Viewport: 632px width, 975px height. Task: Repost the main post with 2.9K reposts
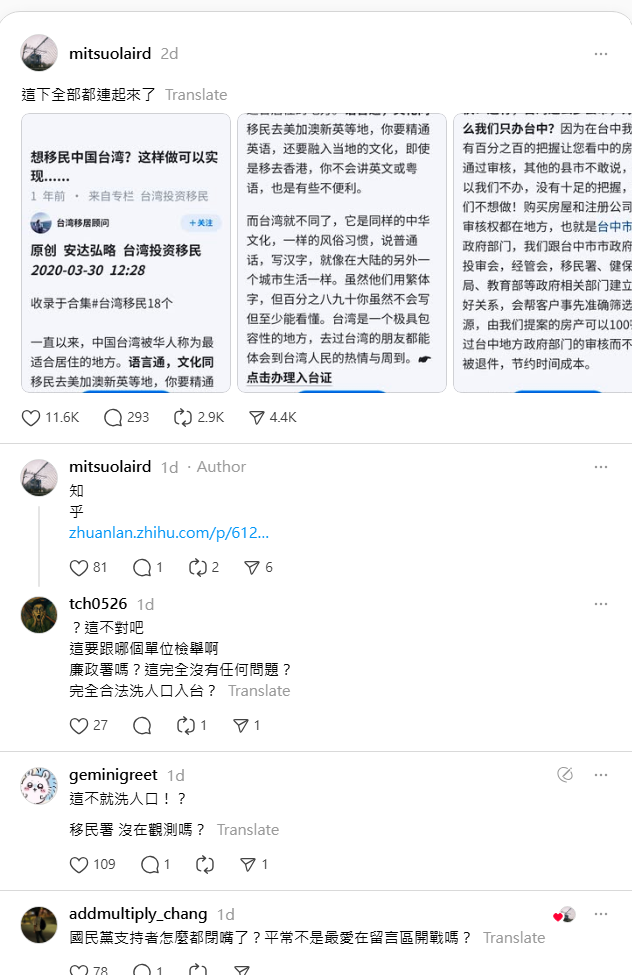coord(181,417)
